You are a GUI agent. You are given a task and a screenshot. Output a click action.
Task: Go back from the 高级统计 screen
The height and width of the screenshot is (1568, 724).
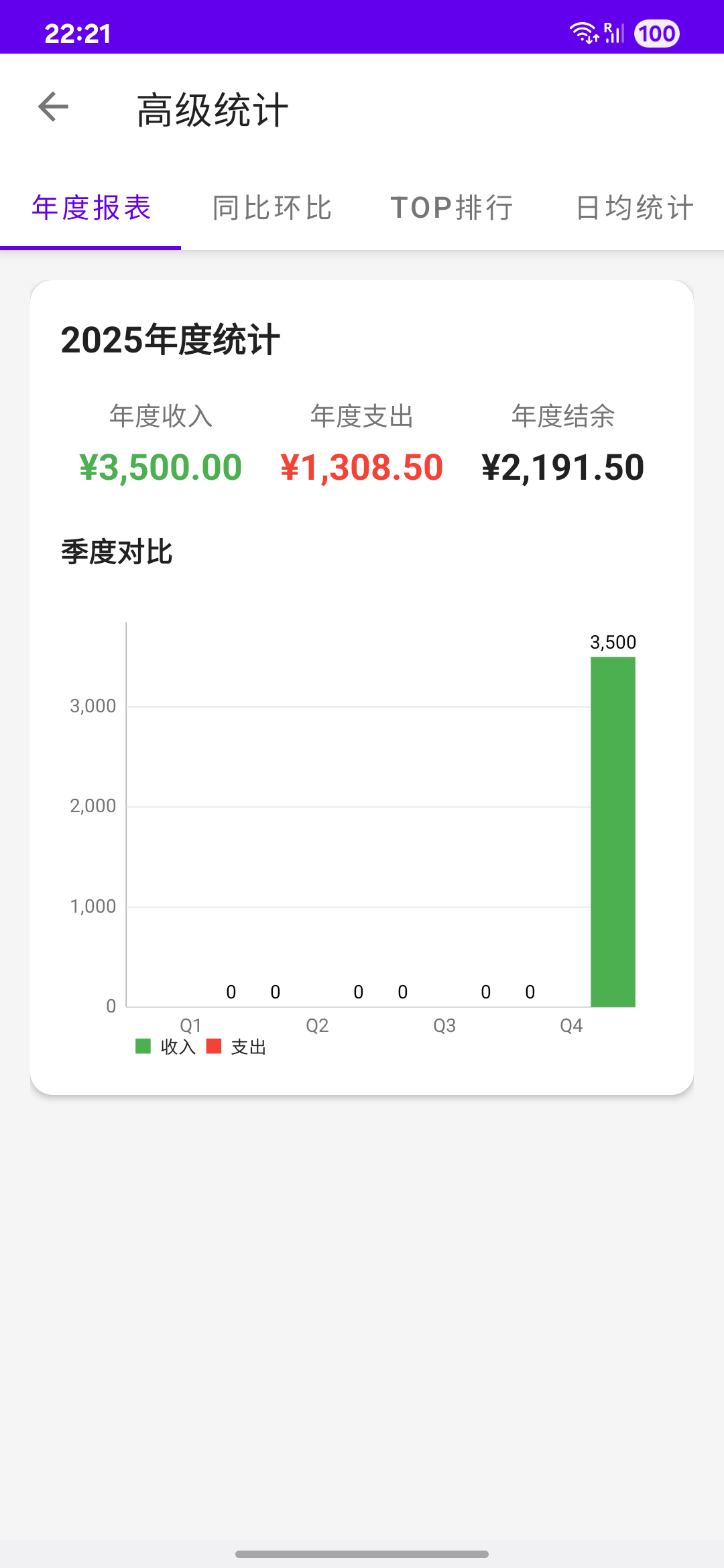(54, 107)
